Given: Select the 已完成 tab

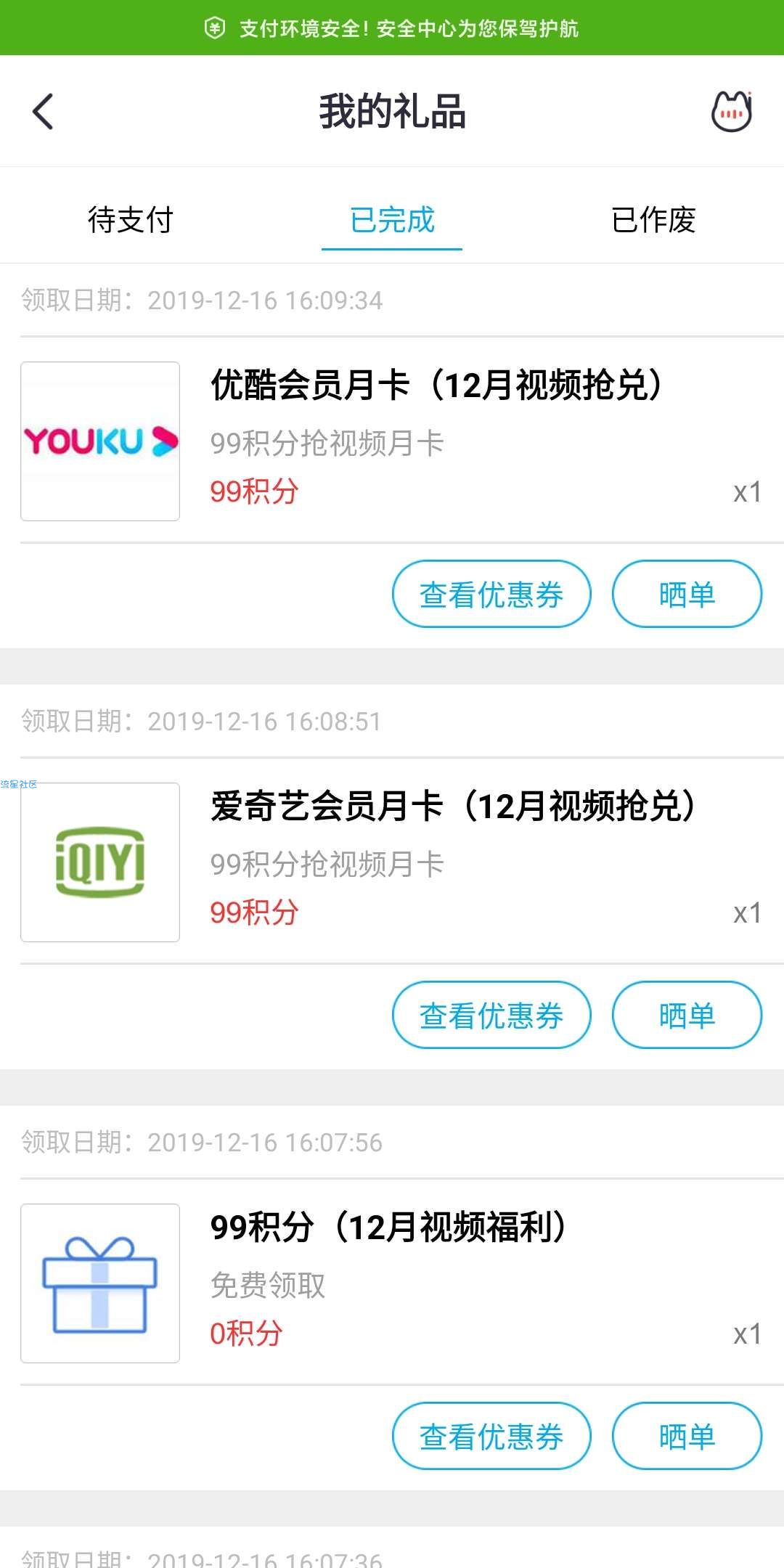Looking at the screenshot, I should (x=392, y=220).
